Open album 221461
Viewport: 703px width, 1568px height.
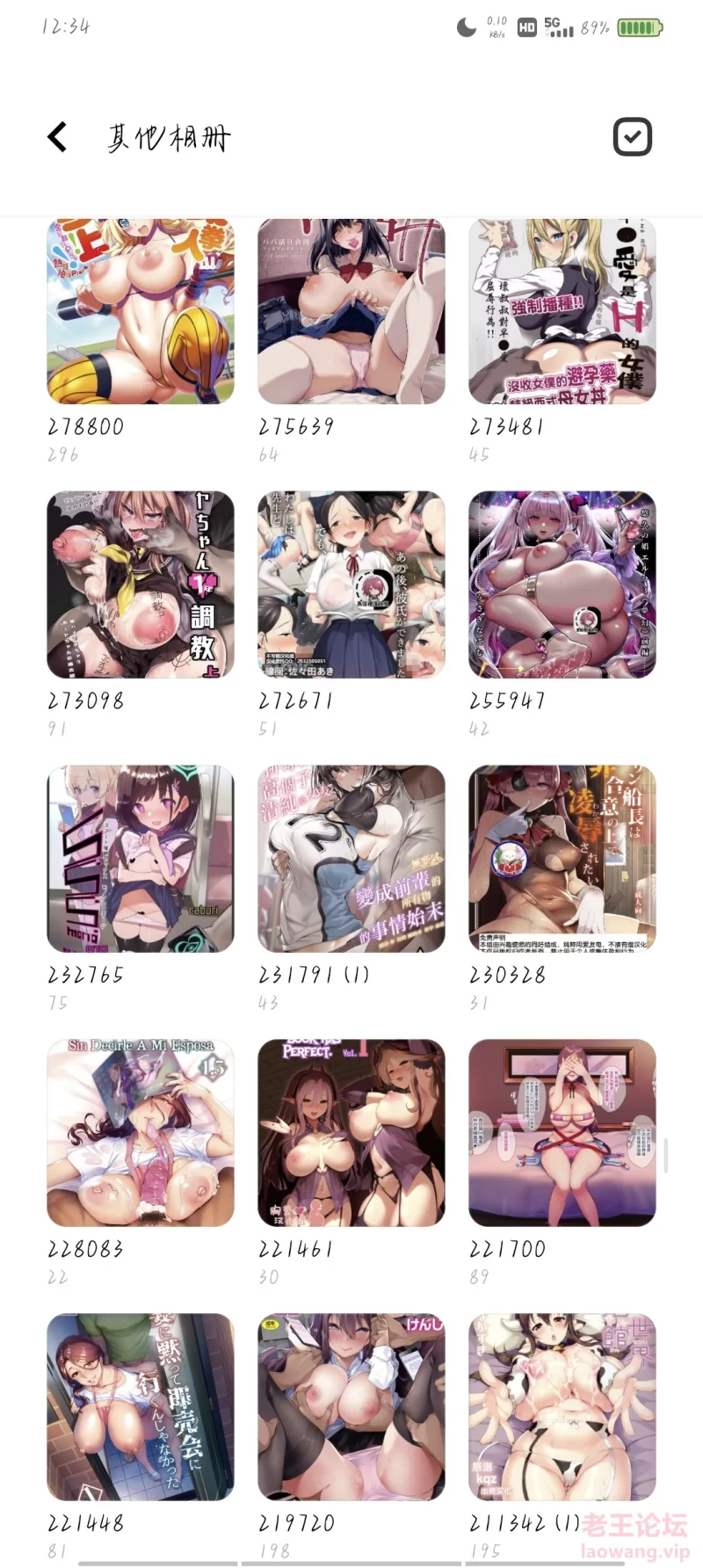[x=351, y=1133]
